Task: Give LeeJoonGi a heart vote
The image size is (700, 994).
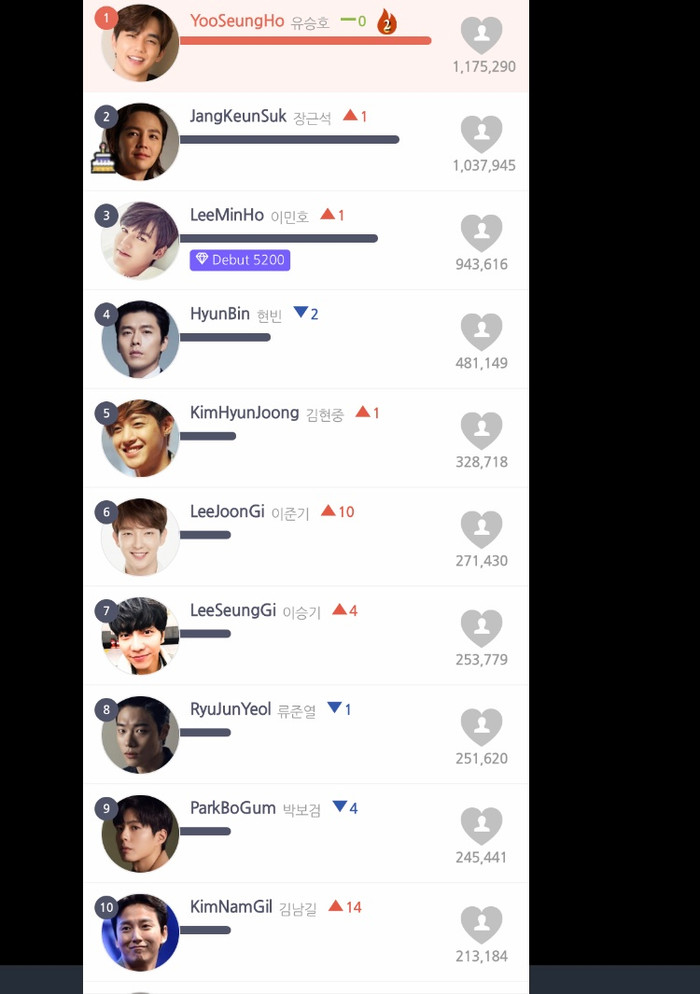Action: [x=481, y=529]
